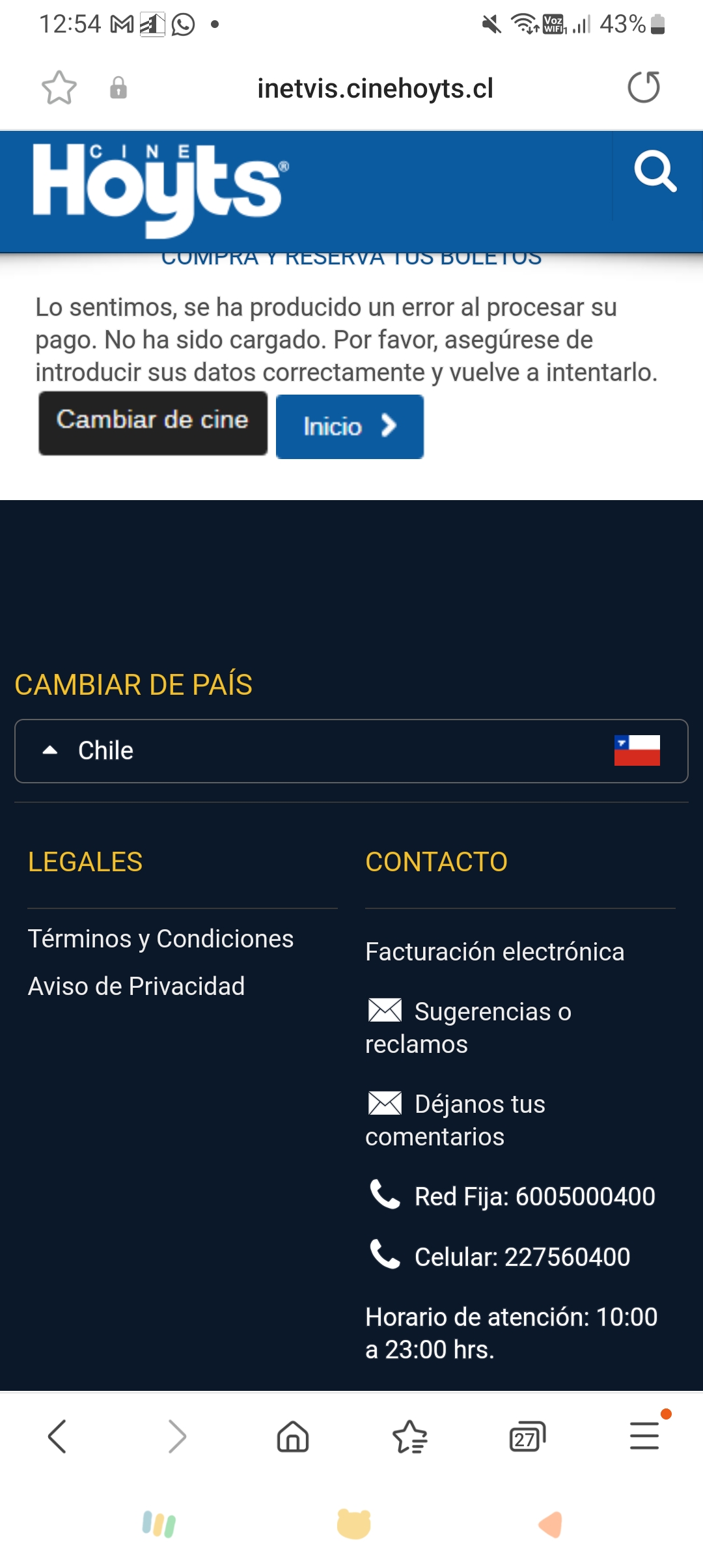This screenshot has height=1568, width=703.
Task: Open the search magnifier in Hoyts header
Action: (x=655, y=172)
